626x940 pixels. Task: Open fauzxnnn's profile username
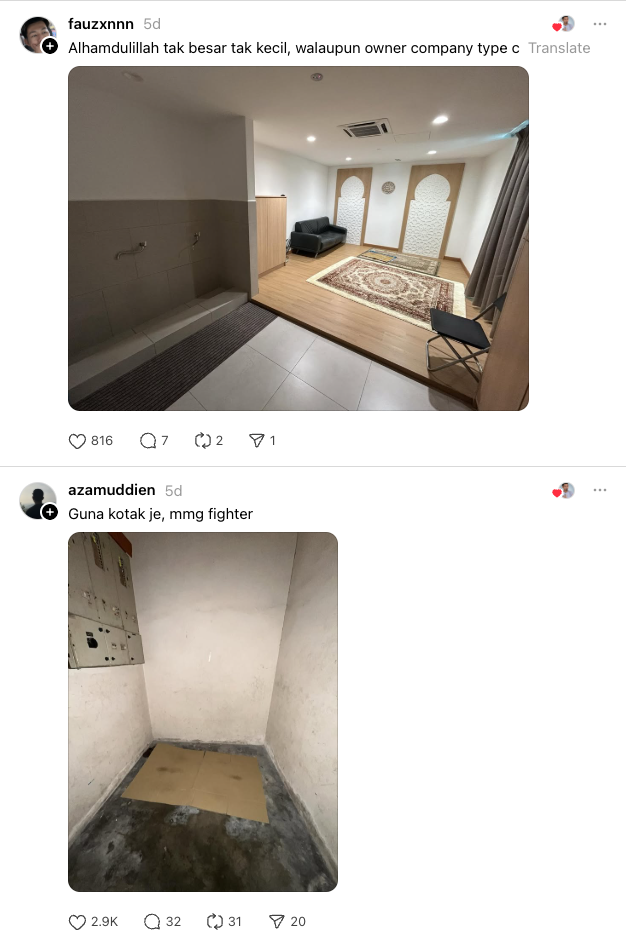point(100,24)
